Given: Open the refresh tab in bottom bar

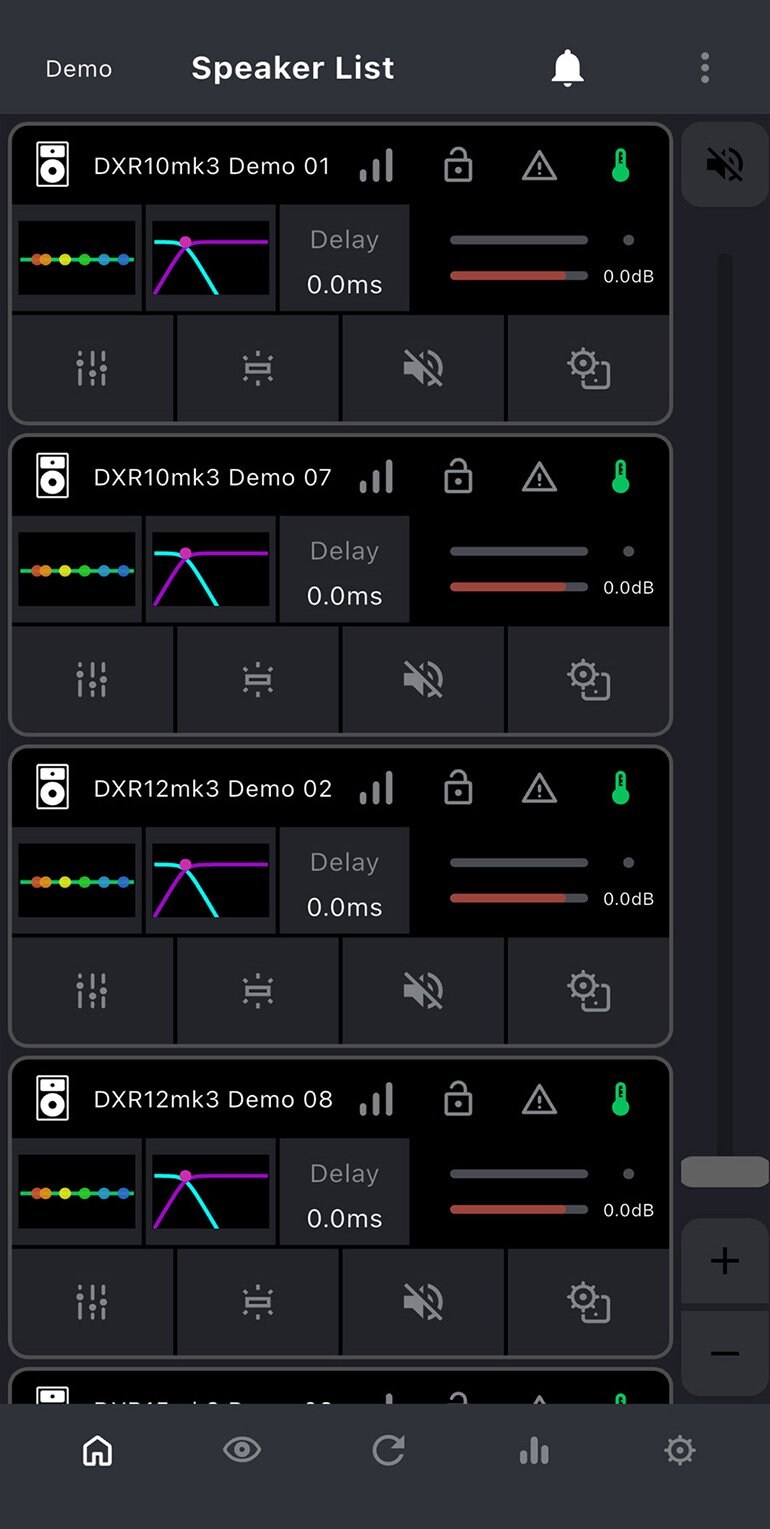Looking at the screenshot, I should click(388, 1450).
